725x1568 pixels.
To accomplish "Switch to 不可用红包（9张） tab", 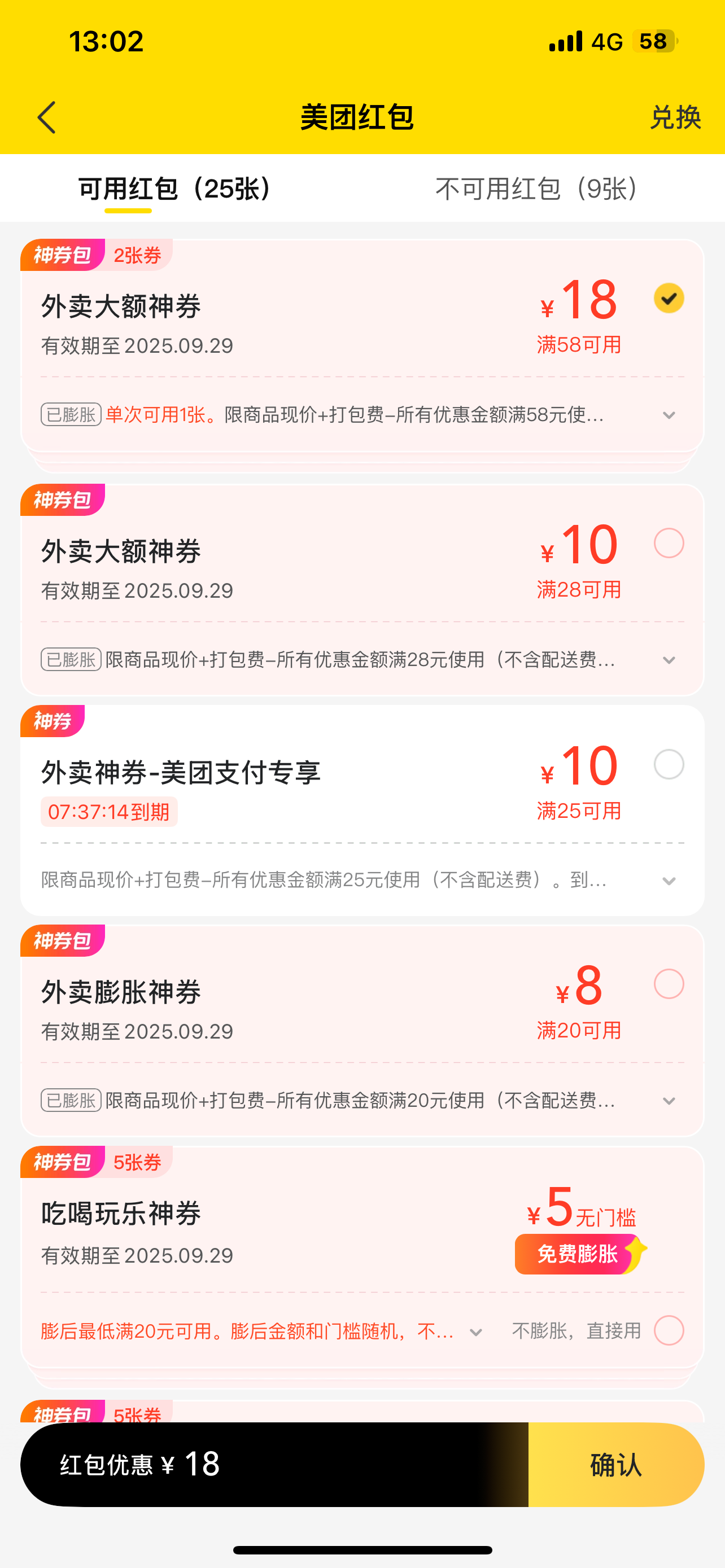I will tap(538, 189).
